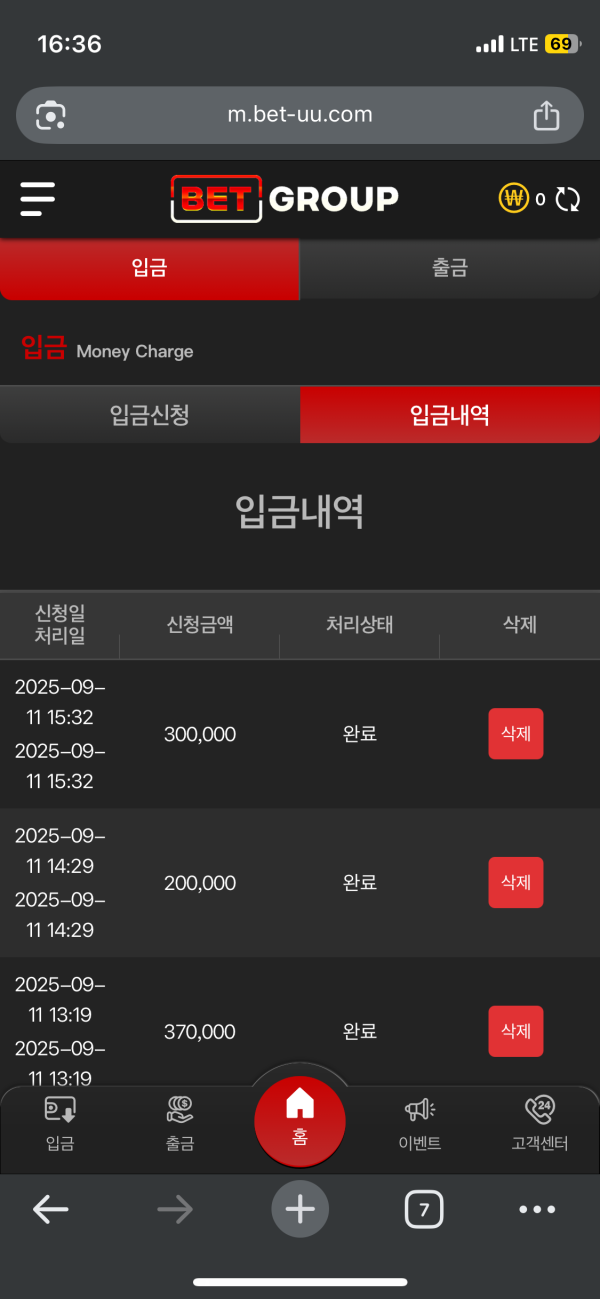Delete the 200,000 deposit record
600x1299 pixels.
515,883
